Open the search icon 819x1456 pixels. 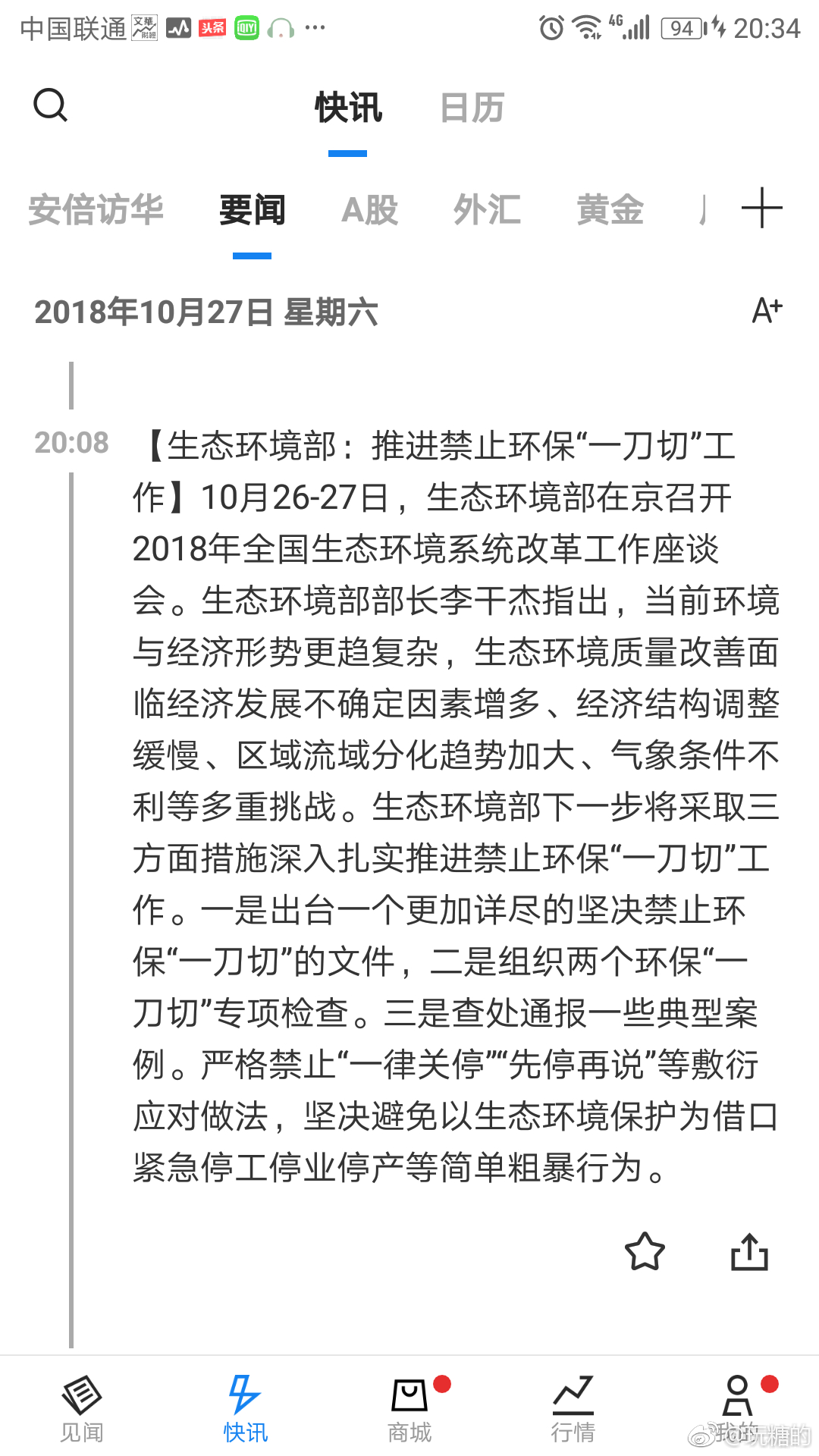51,105
